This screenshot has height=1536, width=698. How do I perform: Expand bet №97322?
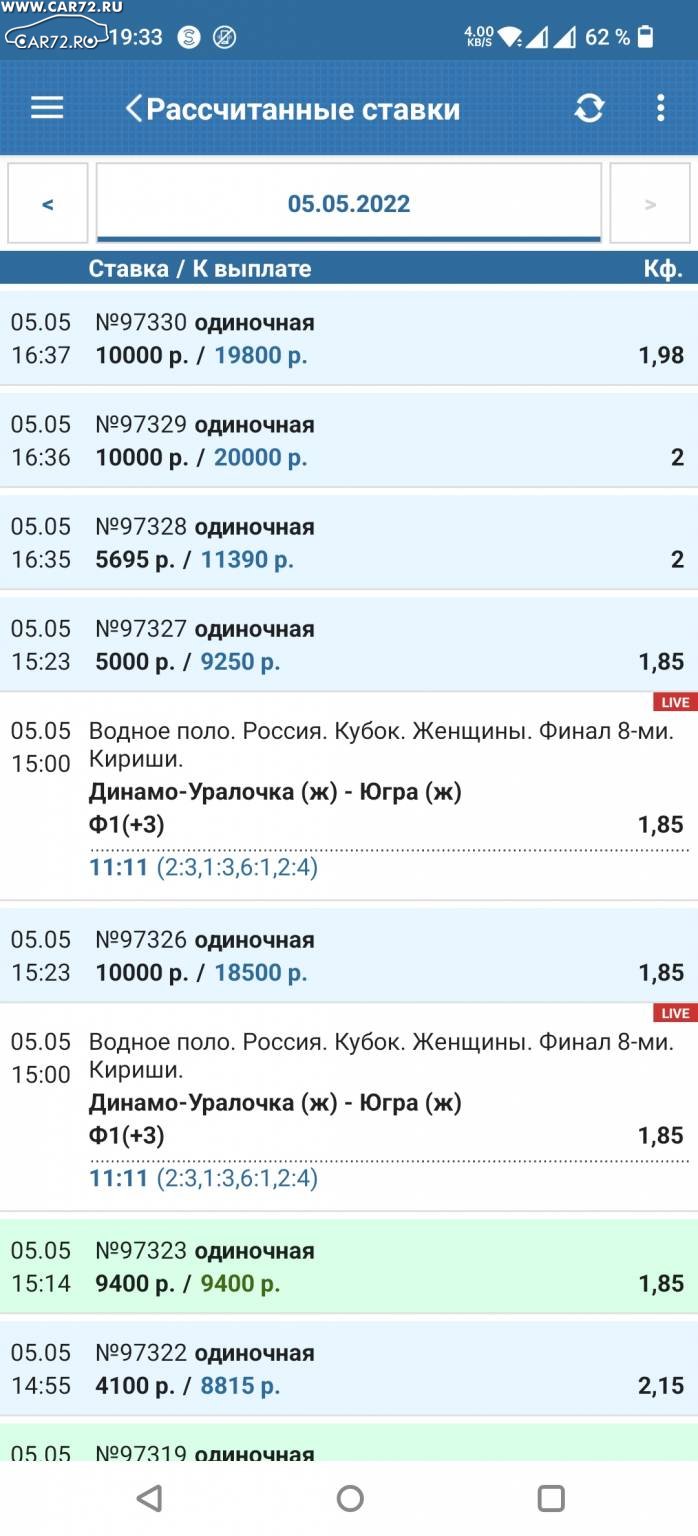coord(349,1368)
